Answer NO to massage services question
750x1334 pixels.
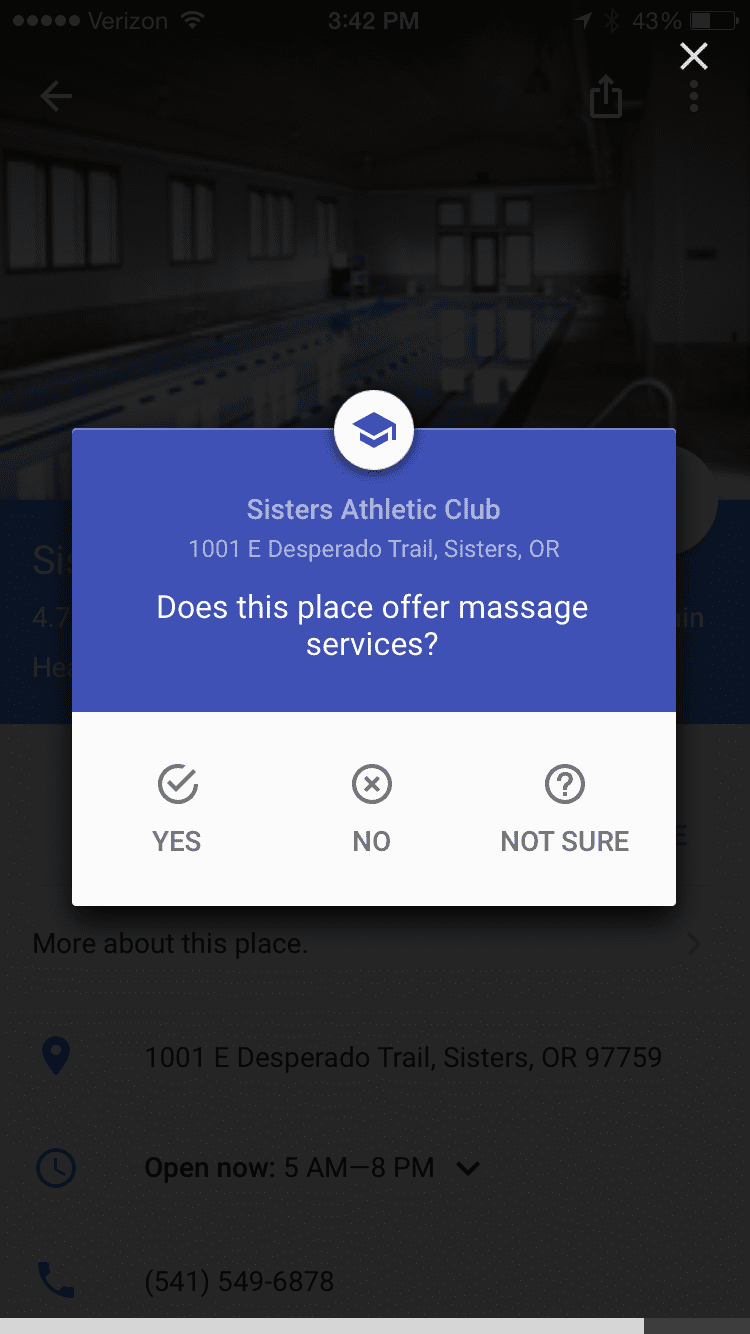tap(371, 809)
